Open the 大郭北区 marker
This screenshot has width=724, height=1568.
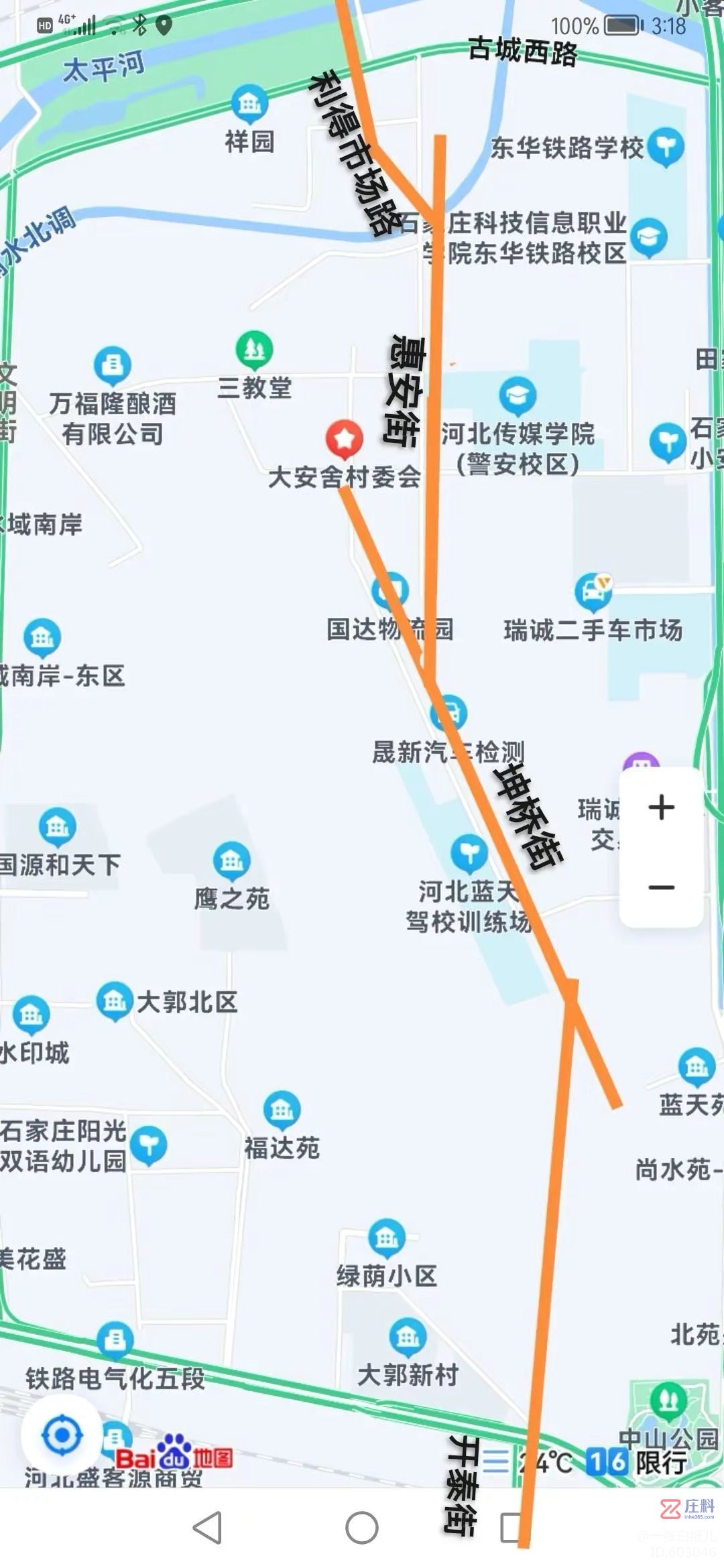(x=115, y=1001)
